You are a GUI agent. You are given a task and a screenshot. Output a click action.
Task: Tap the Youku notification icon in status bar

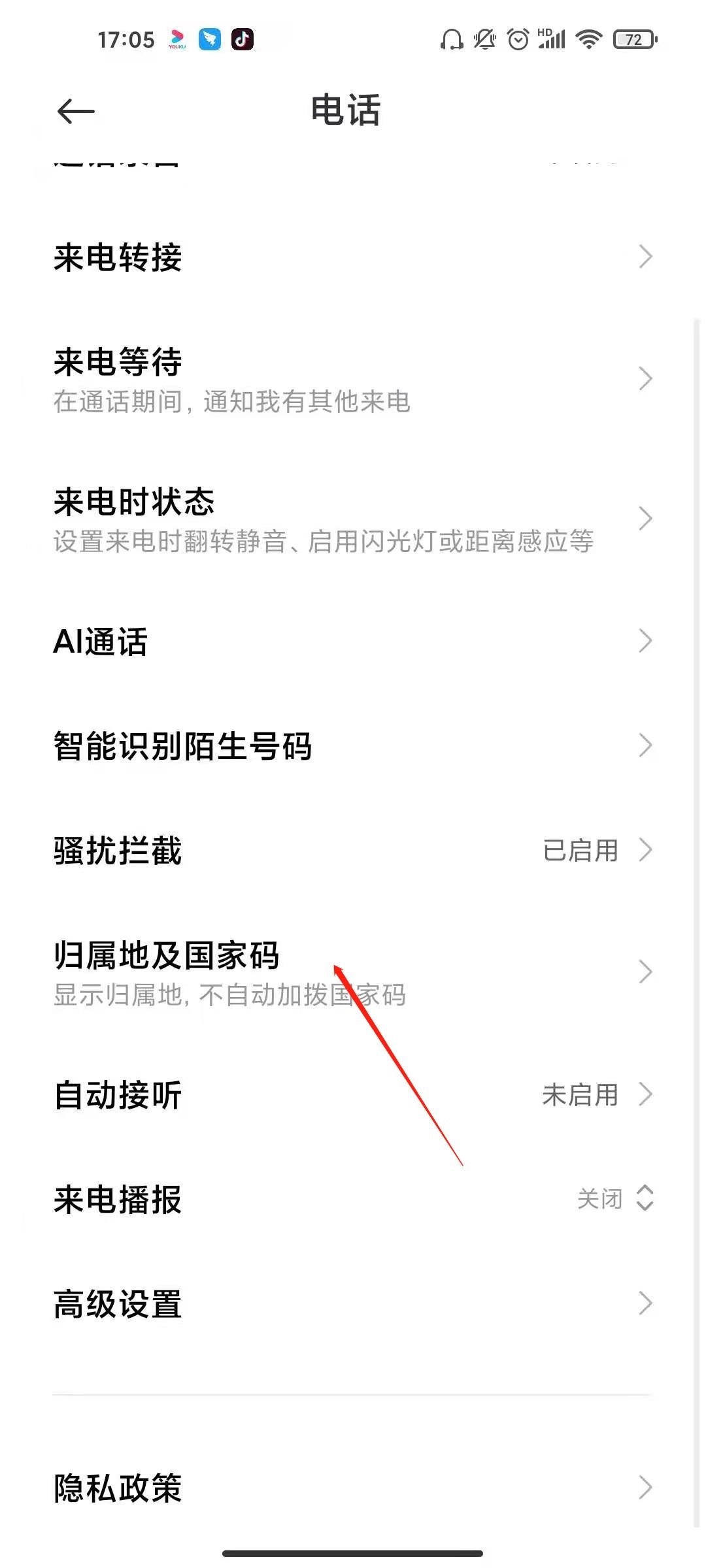click(x=177, y=39)
